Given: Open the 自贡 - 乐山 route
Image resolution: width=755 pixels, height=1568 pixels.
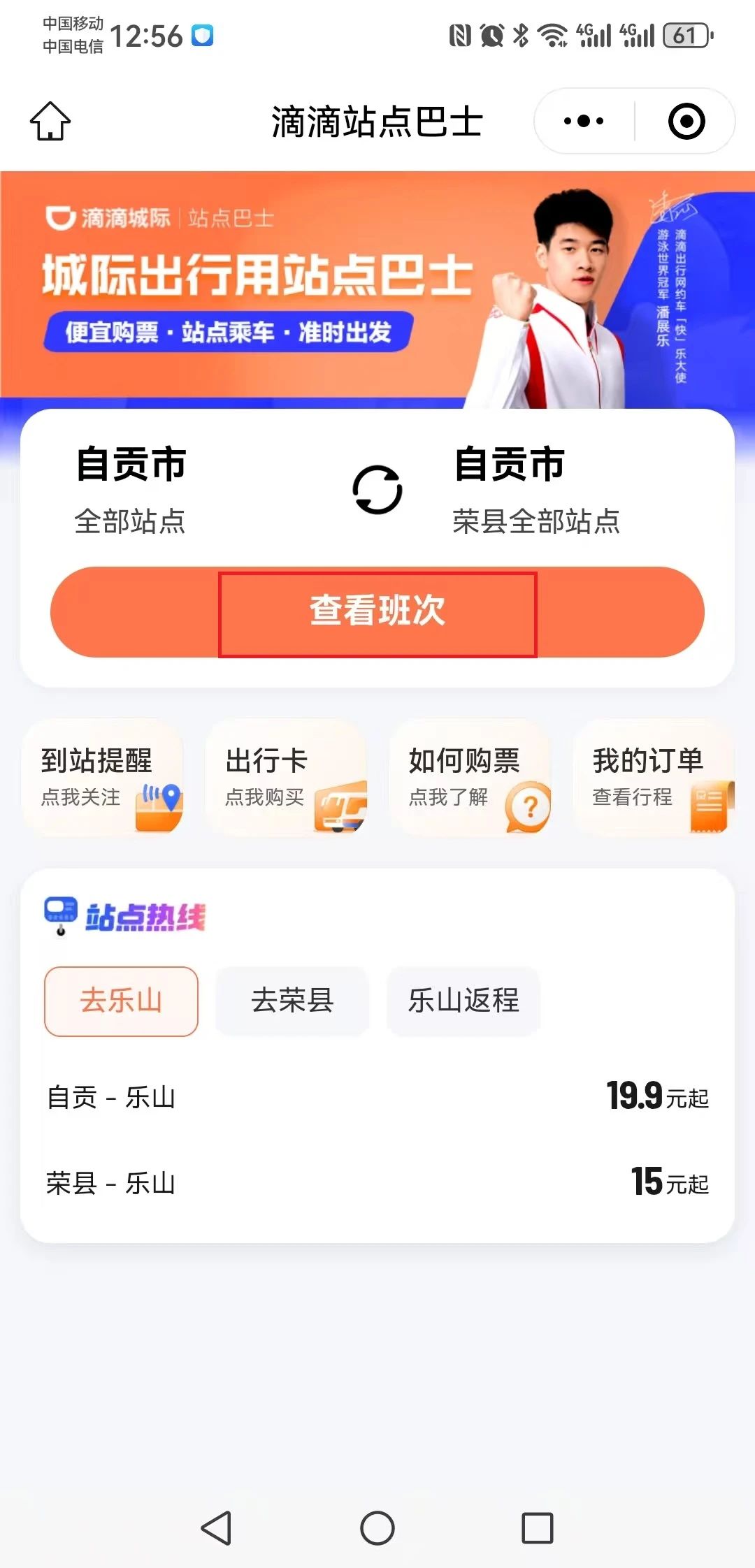Looking at the screenshot, I should pos(377,1097).
